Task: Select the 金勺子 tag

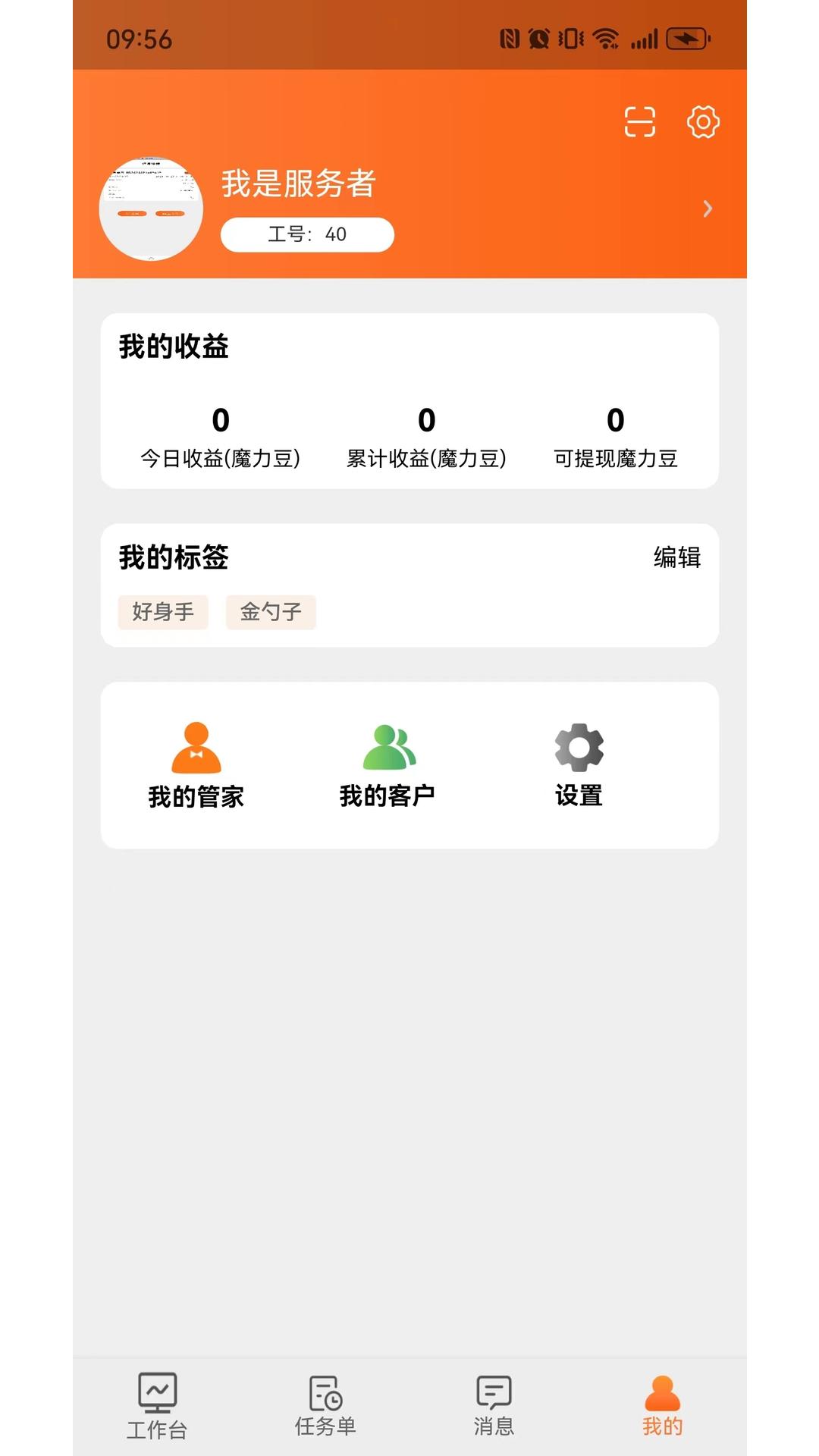Action: pyautogui.click(x=271, y=612)
